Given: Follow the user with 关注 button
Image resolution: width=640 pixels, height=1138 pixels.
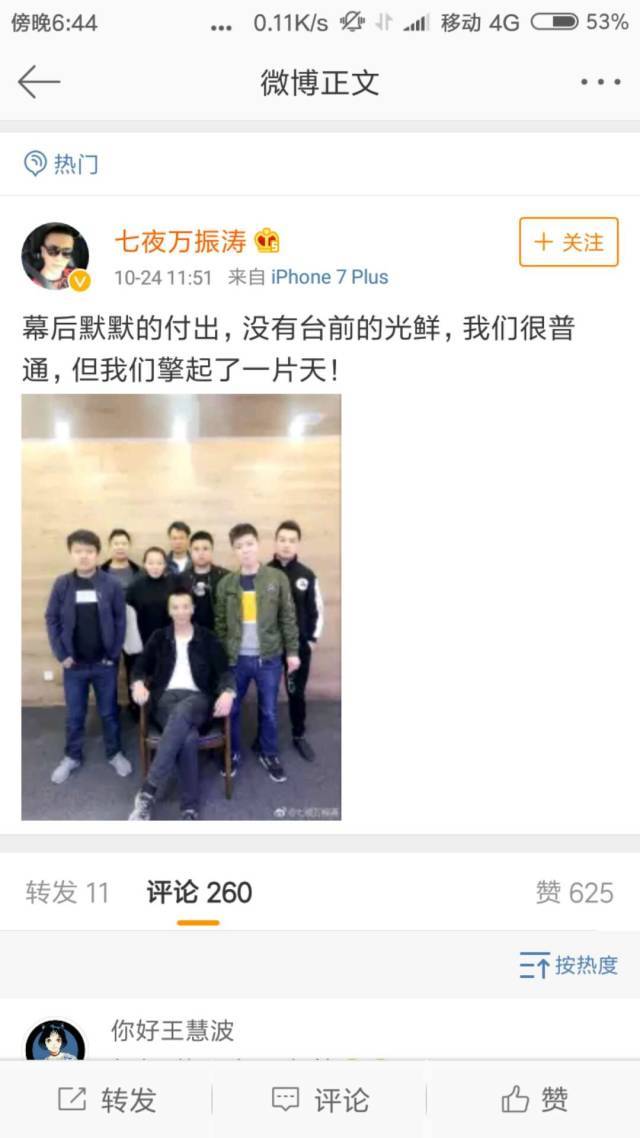Looking at the screenshot, I should pos(569,242).
